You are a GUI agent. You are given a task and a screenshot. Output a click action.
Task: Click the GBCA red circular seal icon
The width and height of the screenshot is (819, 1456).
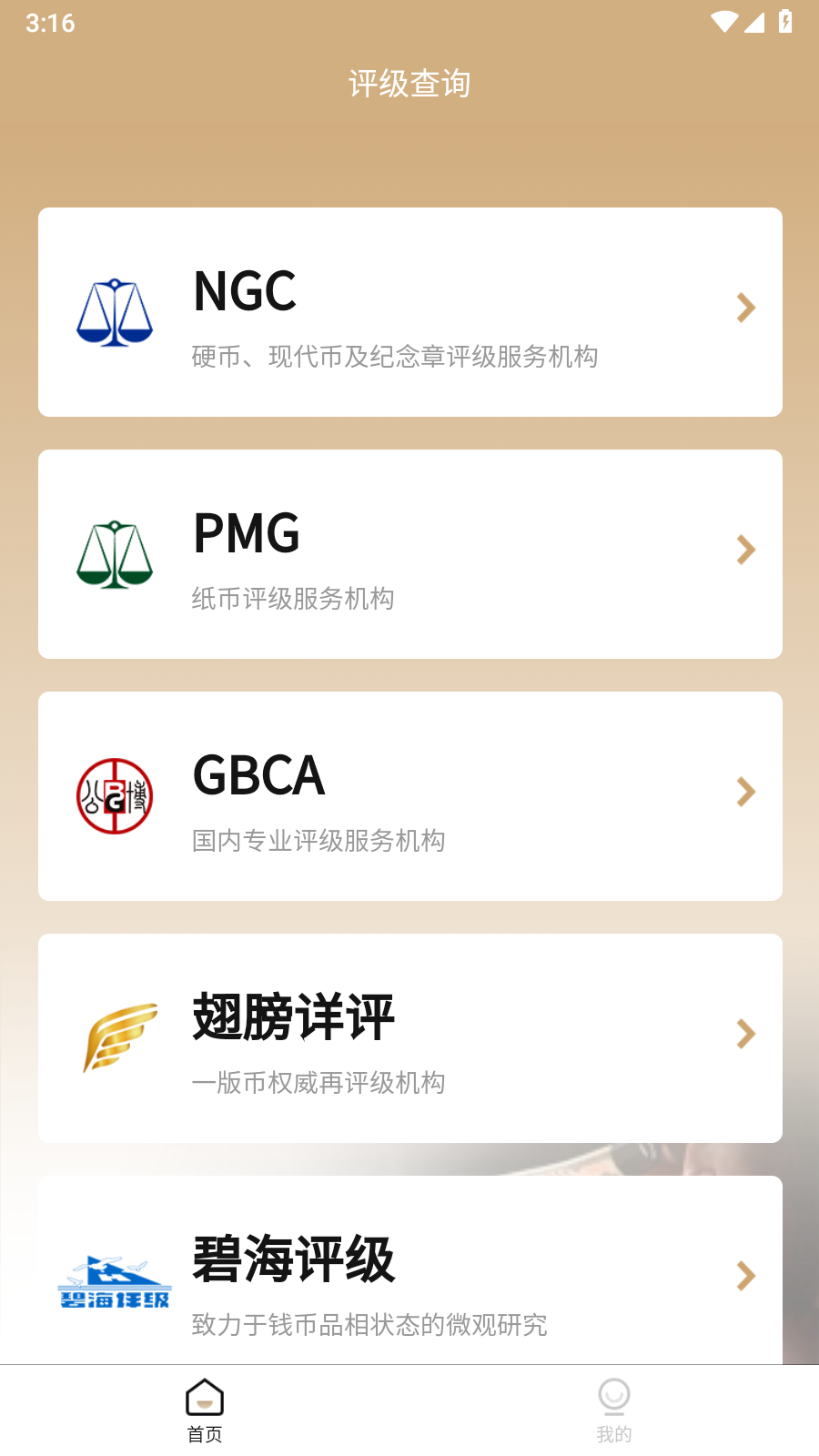115,794
